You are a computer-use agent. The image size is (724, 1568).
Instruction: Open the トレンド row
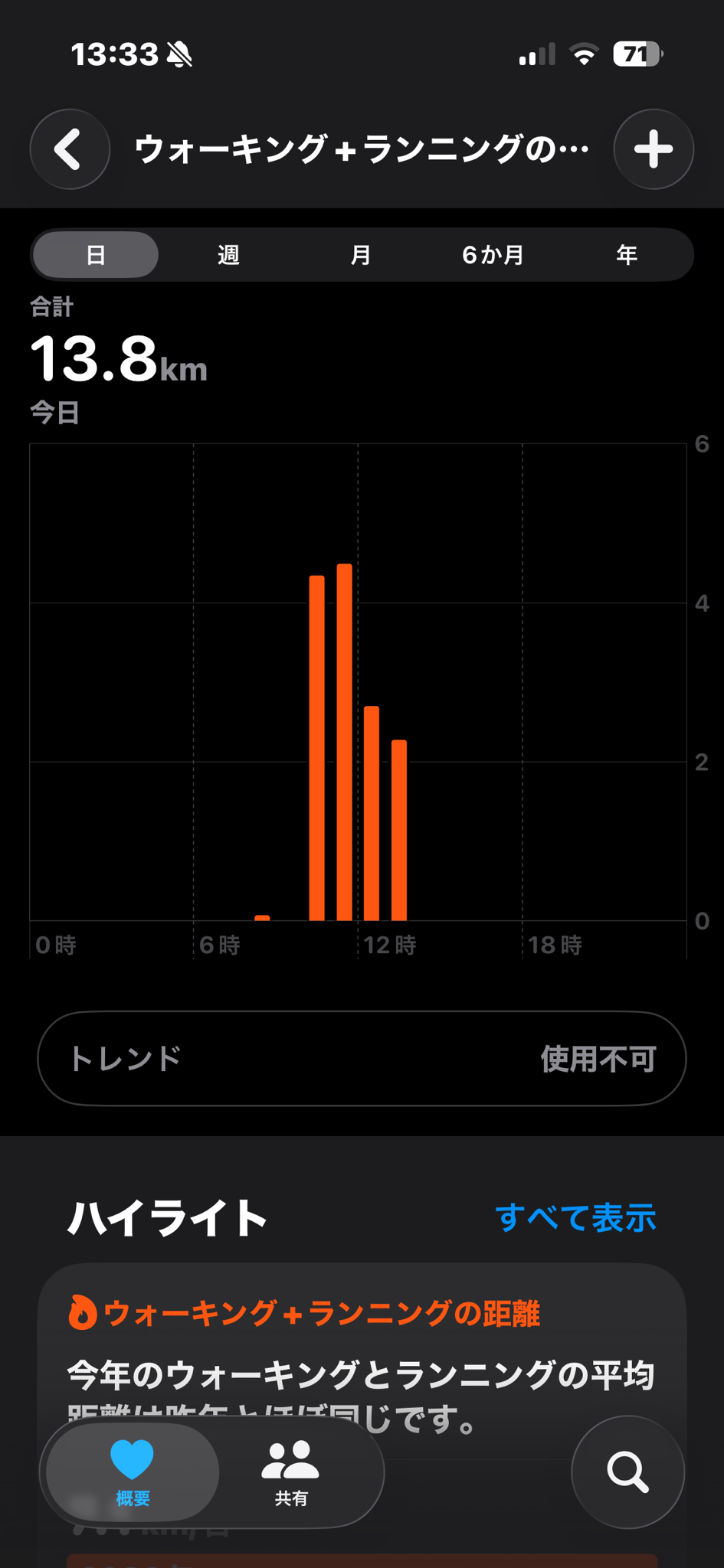point(362,1059)
